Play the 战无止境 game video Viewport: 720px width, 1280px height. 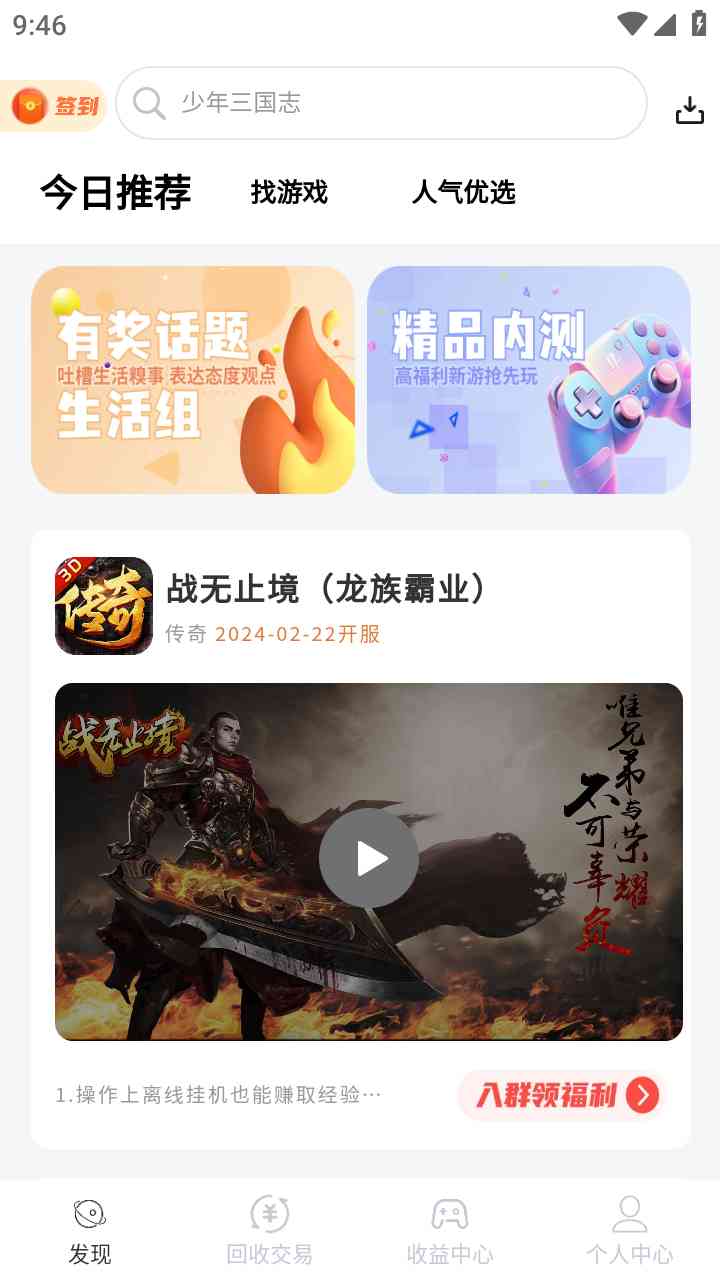coord(368,858)
